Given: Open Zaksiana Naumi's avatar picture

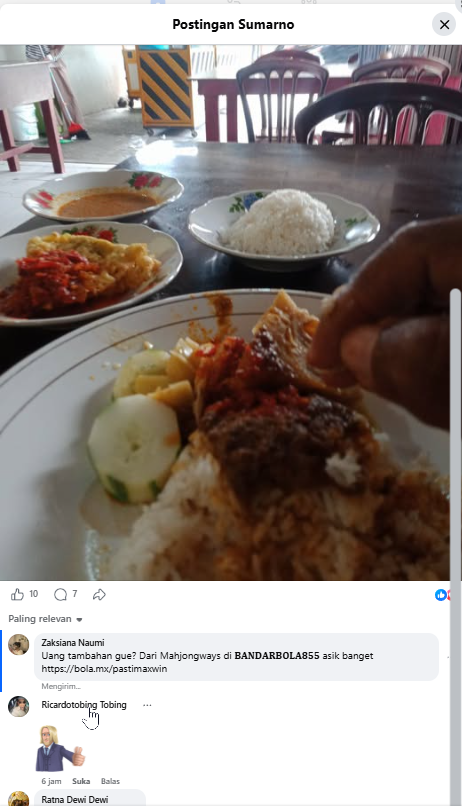Looking at the screenshot, I should pos(19,644).
